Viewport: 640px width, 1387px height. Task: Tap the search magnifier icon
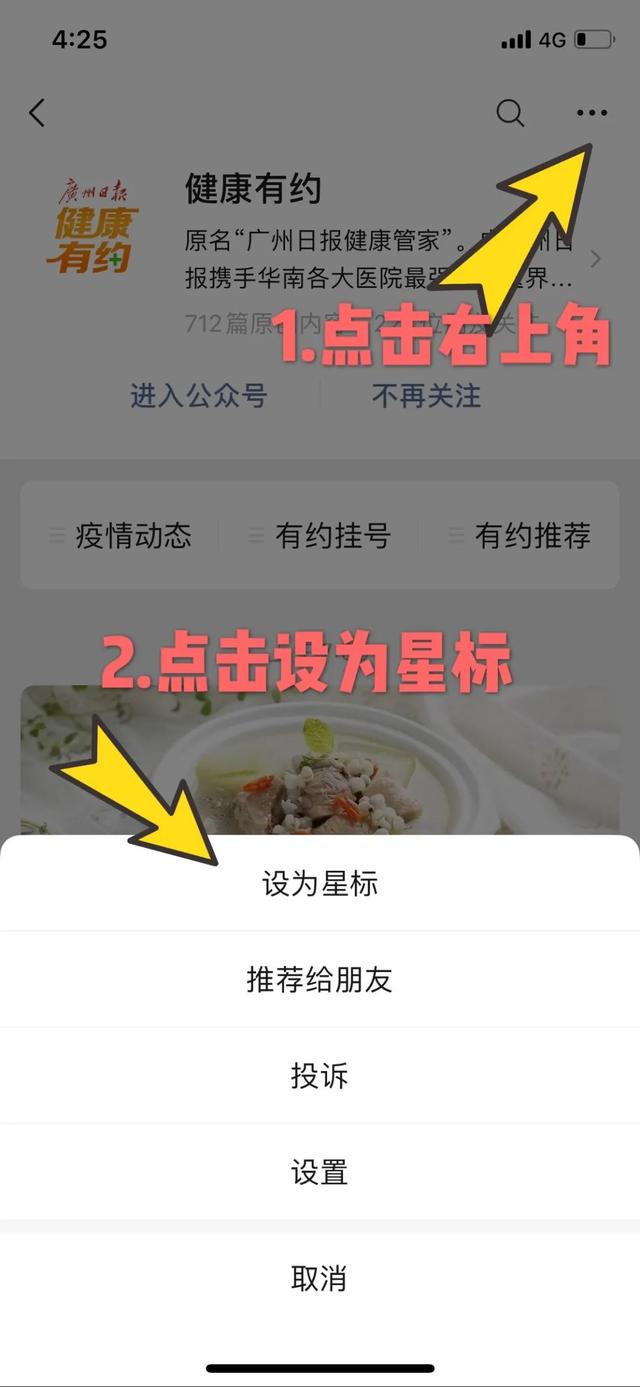click(510, 113)
